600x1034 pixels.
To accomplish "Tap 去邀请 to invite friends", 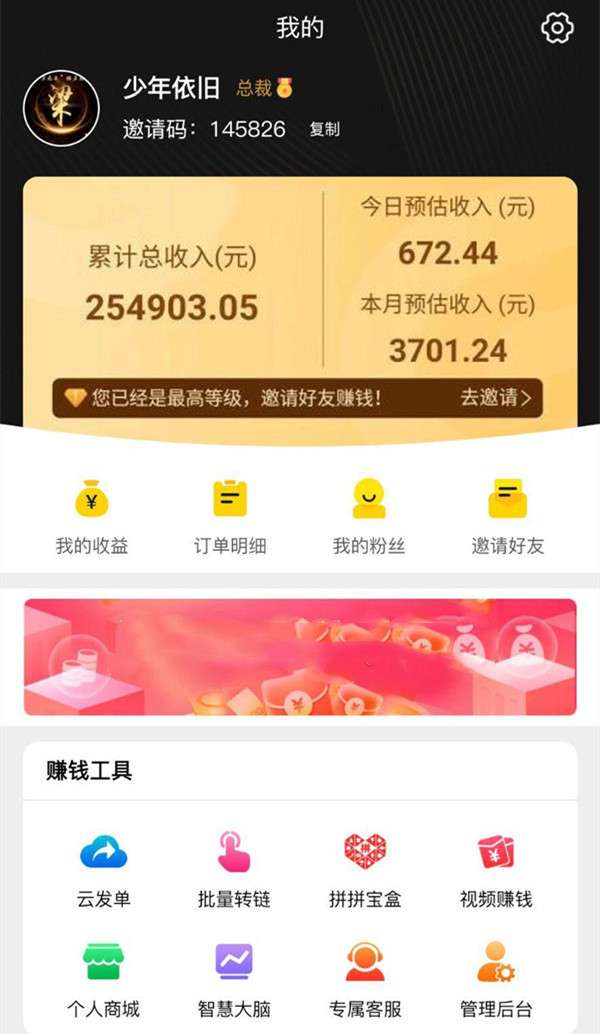I will [496, 398].
